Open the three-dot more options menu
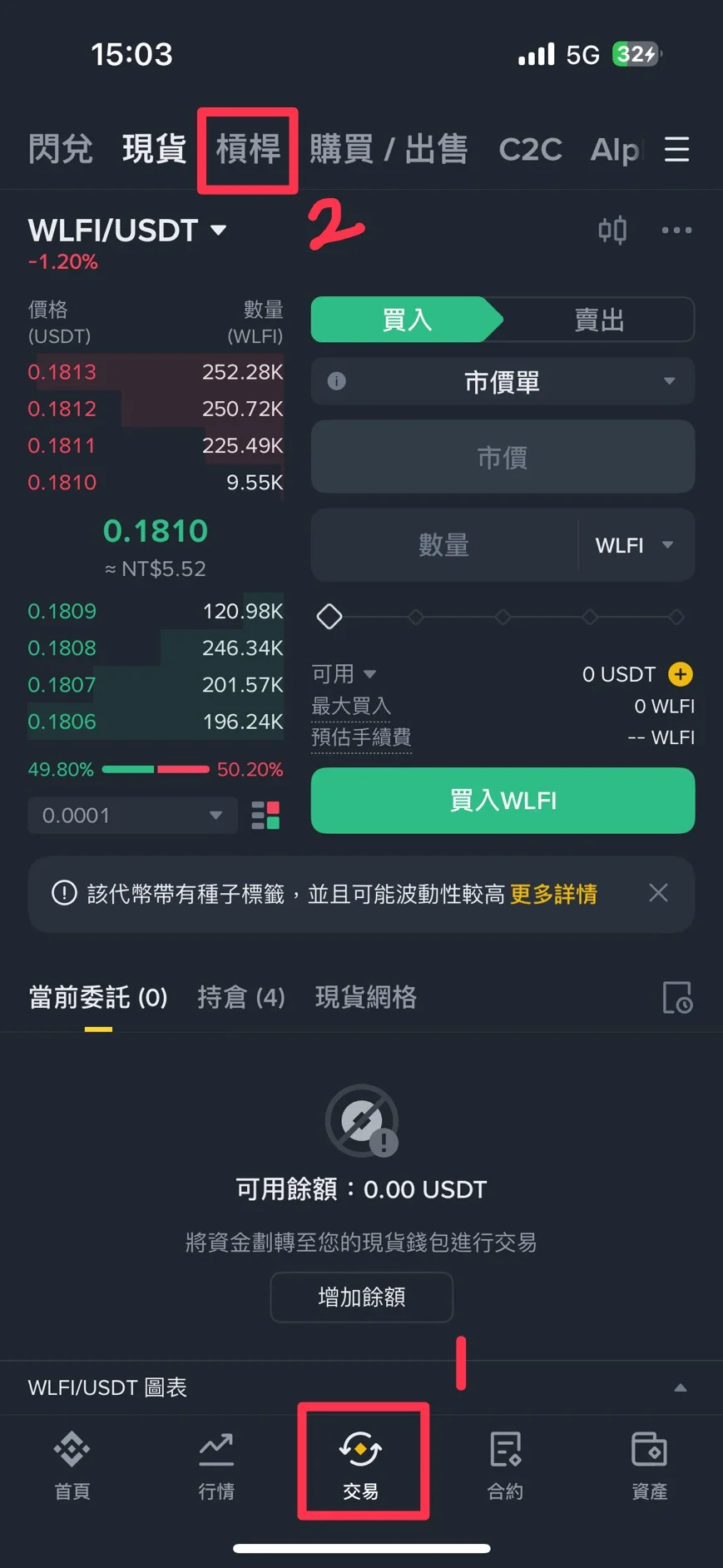The height and width of the screenshot is (1568, 723). click(x=676, y=230)
